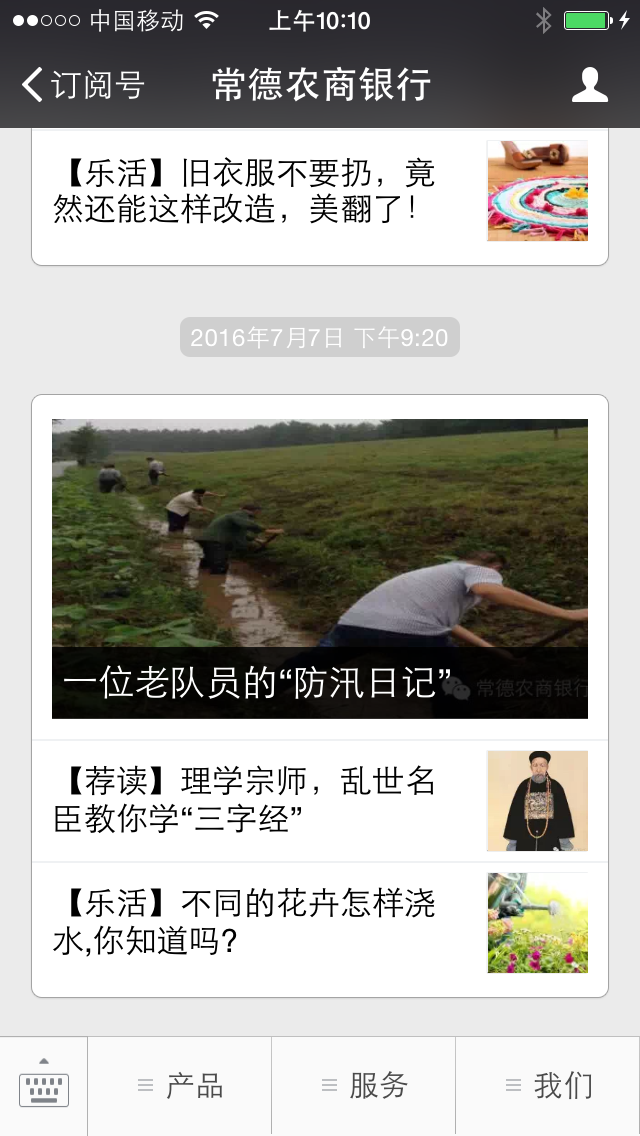
Task: Open the 防汛日记 featured article
Action: tap(319, 568)
